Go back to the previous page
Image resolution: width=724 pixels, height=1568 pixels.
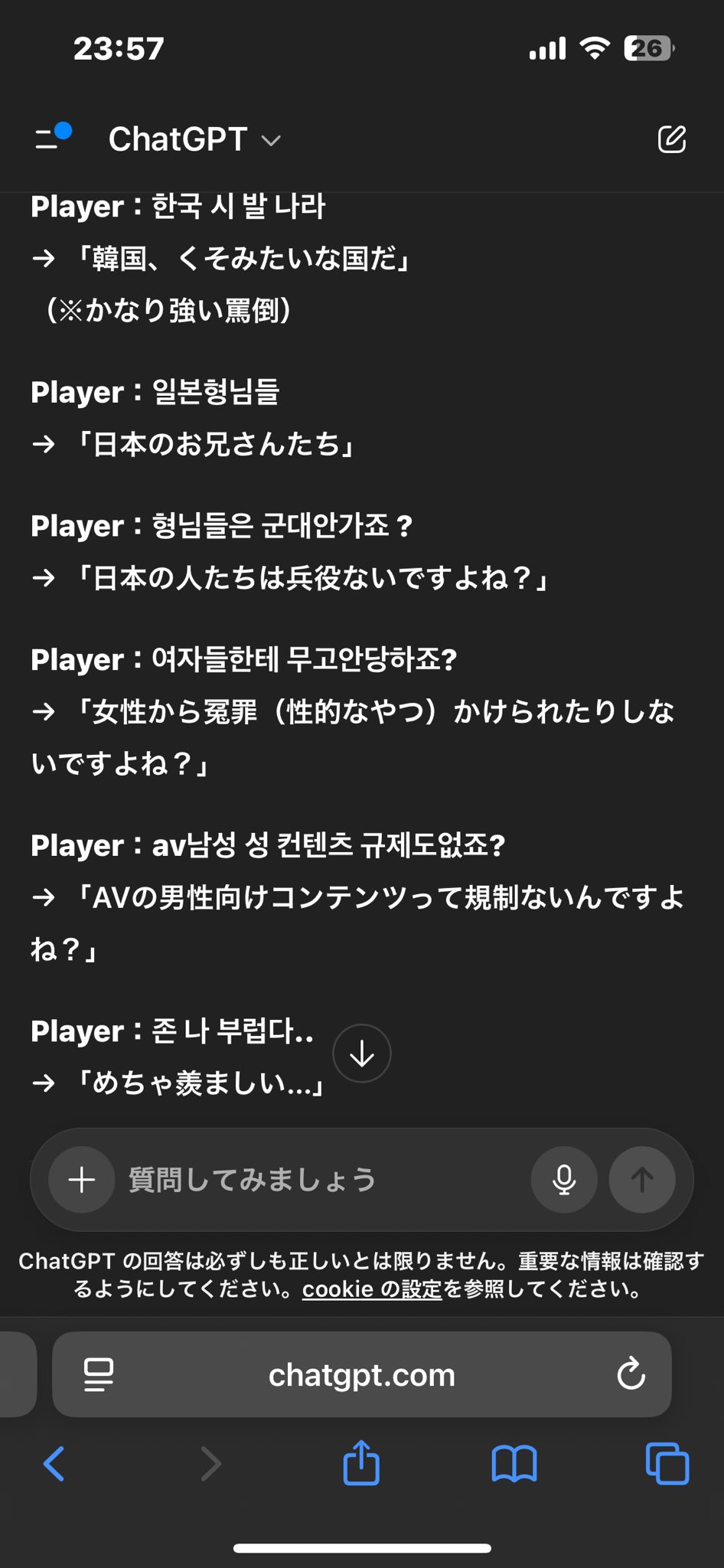click(x=54, y=1464)
